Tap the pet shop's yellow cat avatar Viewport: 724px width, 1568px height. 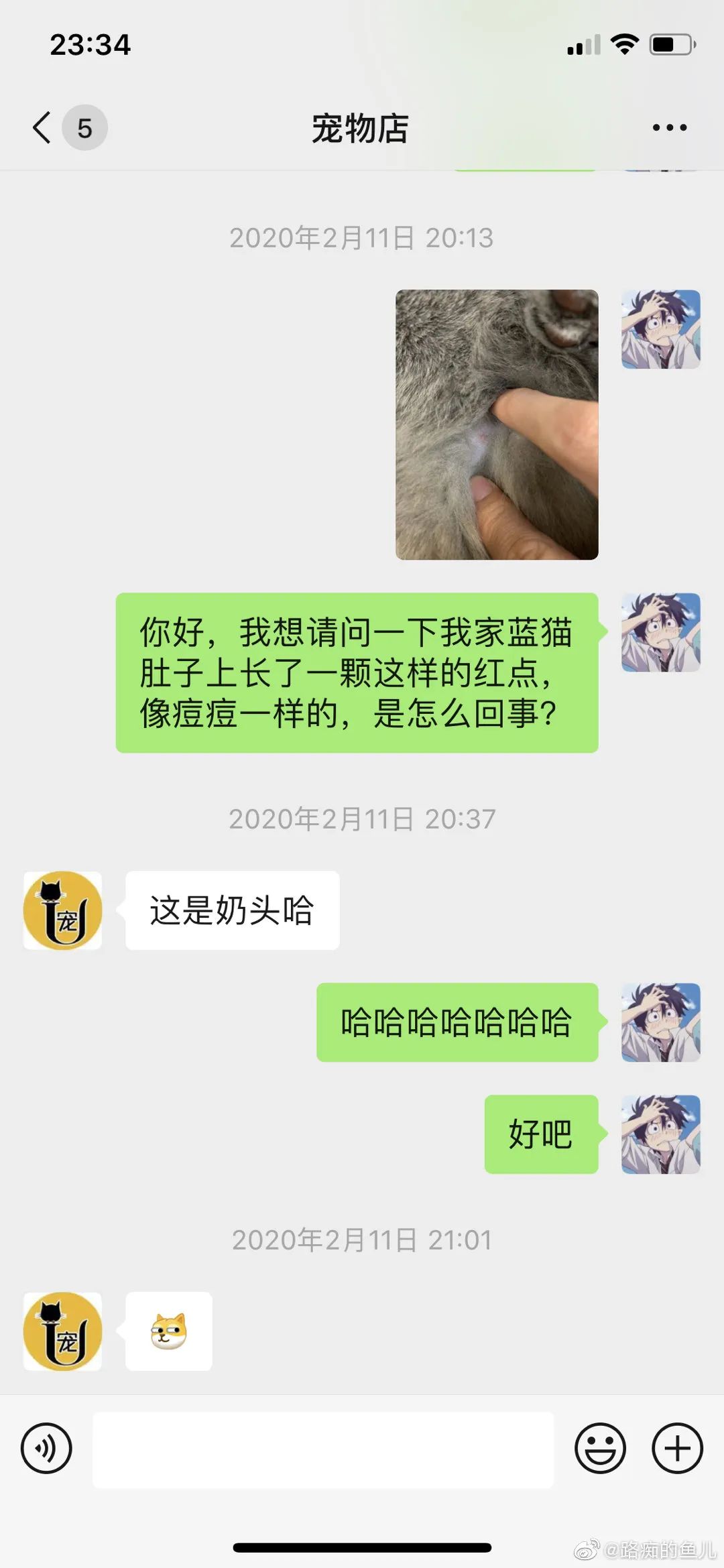tap(62, 910)
